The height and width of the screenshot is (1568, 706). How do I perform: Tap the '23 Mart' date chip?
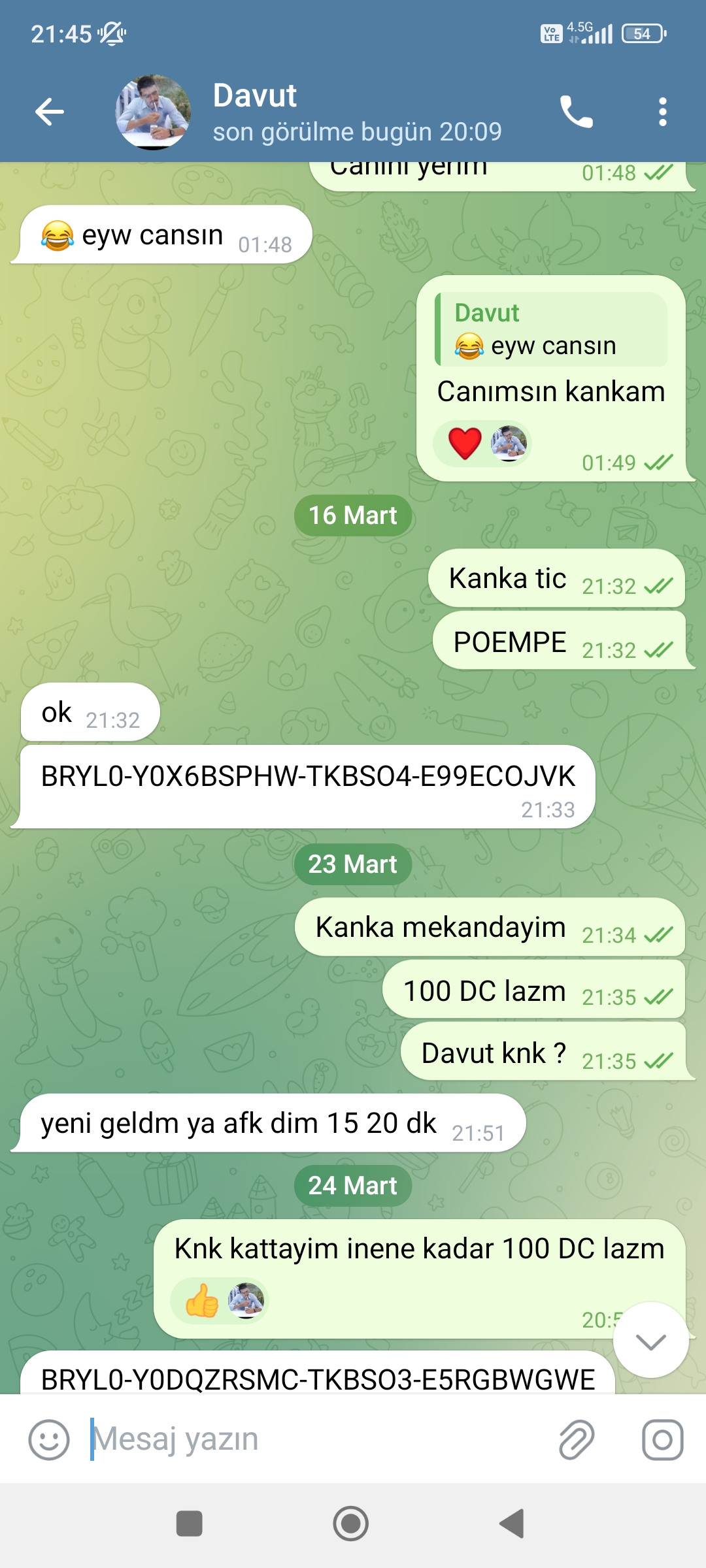click(x=352, y=864)
